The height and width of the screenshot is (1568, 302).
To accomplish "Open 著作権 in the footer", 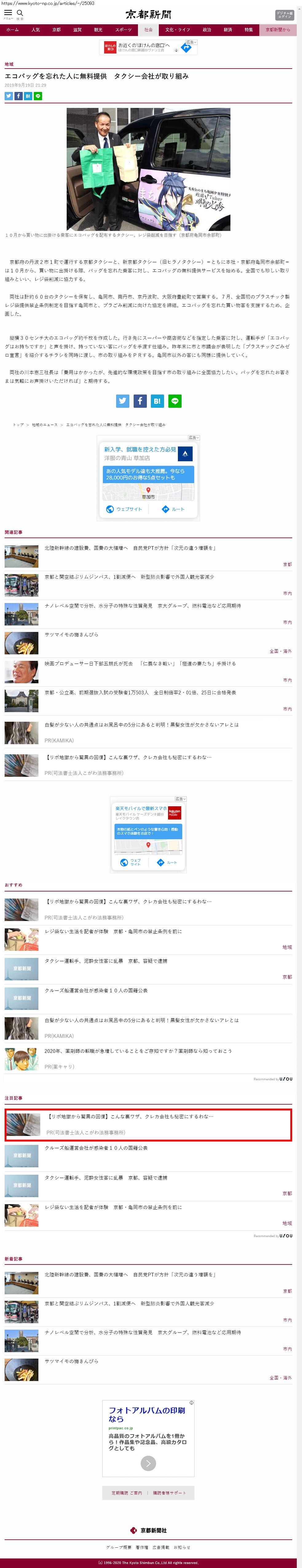I will coord(142,1547).
